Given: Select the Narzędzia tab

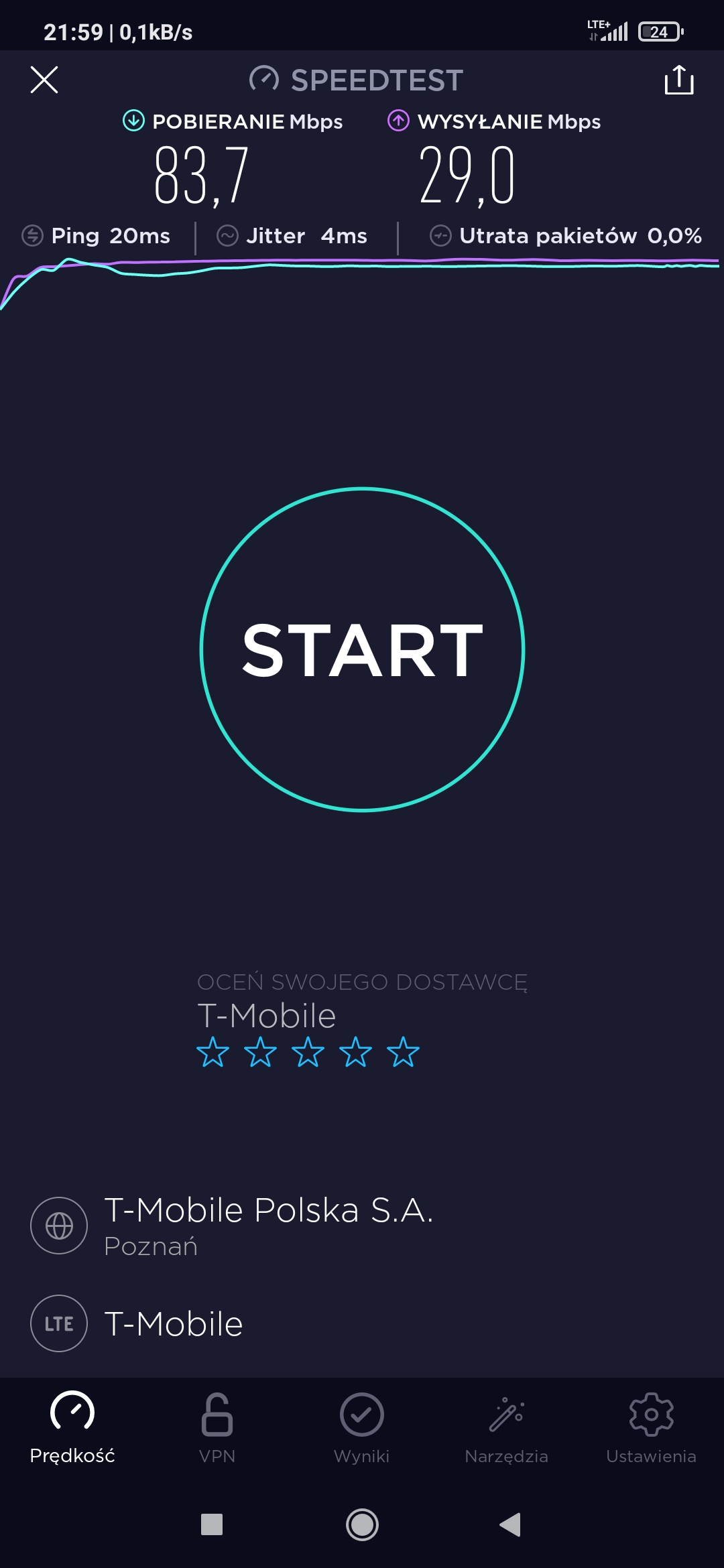Looking at the screenshot, I should 506,1427.
